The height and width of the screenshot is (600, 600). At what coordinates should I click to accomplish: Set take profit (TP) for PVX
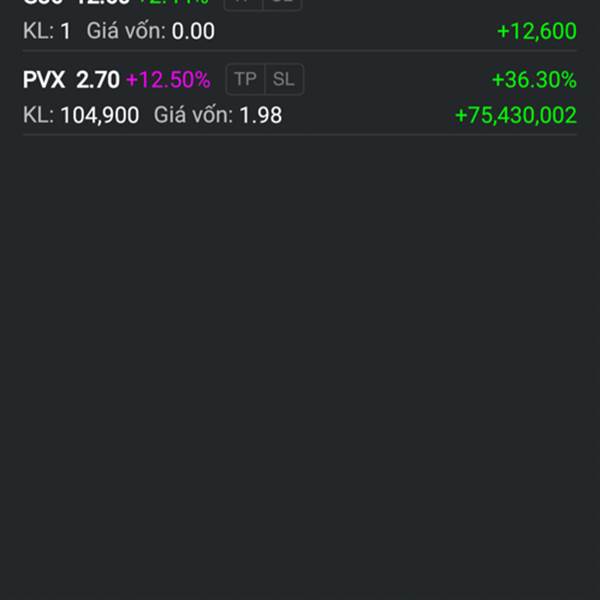(x=245, y=80)
